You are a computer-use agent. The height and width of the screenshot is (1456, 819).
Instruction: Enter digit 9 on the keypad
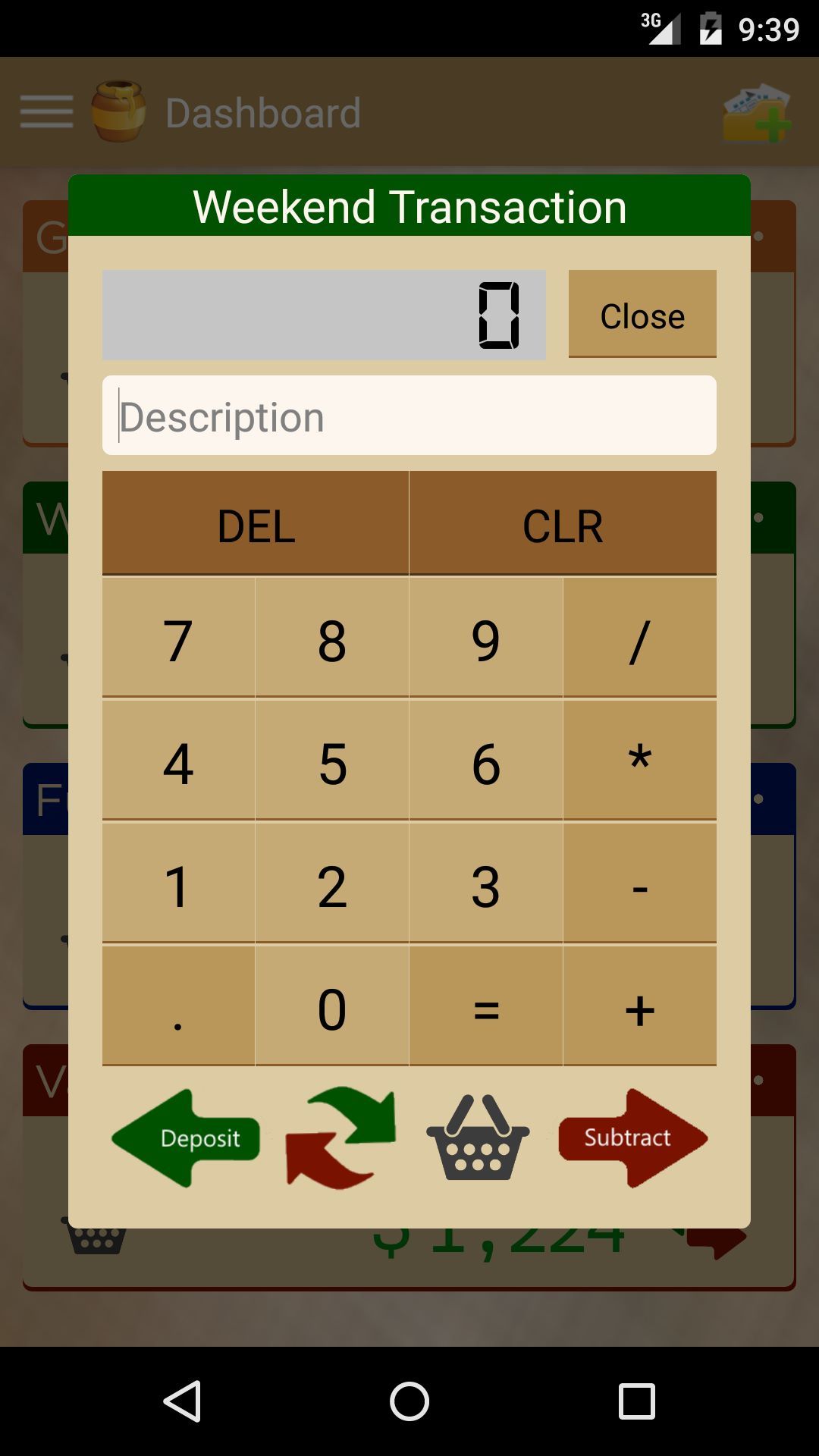coord(486,638)
